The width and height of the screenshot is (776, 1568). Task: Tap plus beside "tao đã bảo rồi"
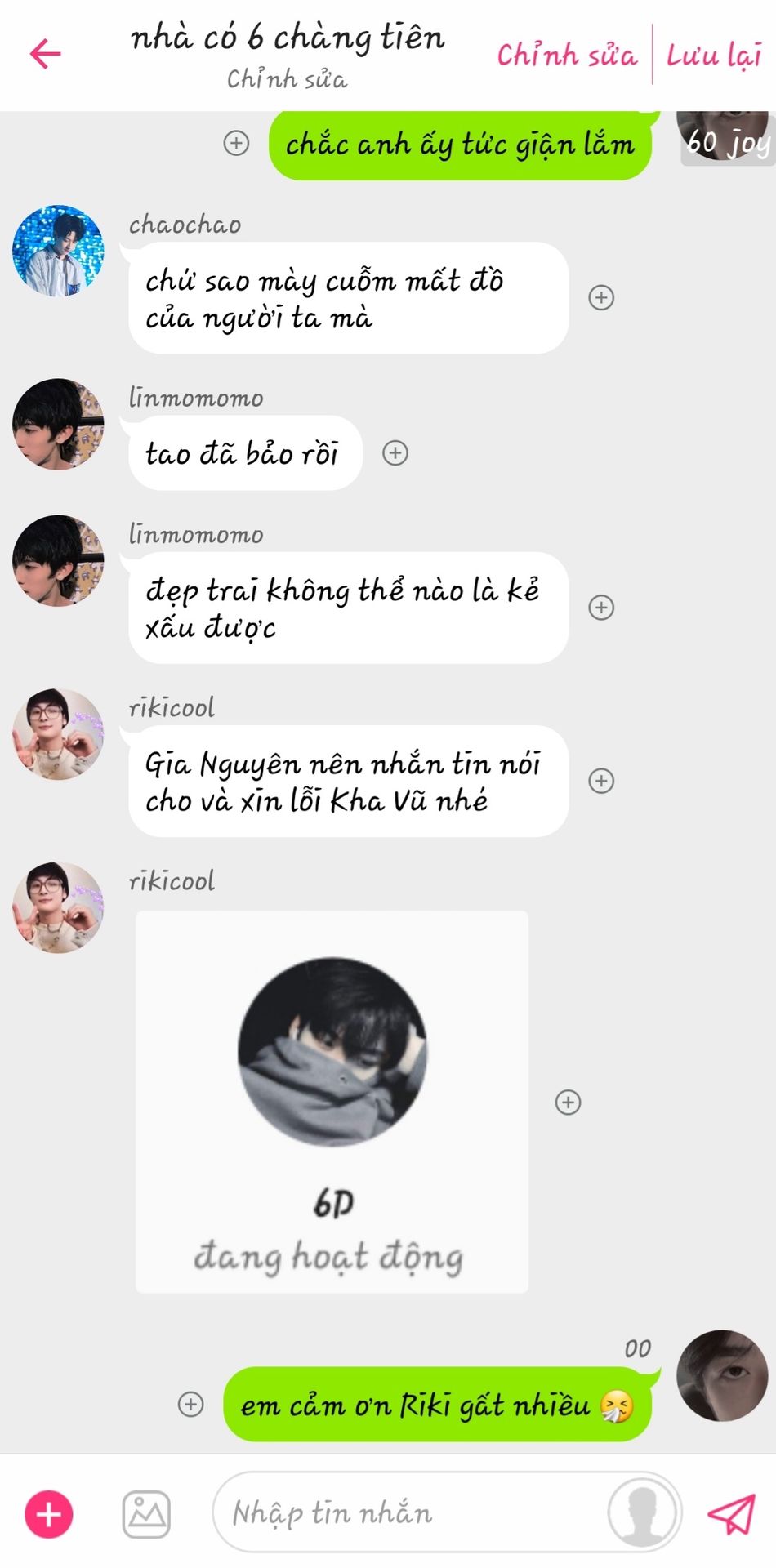coord(395,452)
